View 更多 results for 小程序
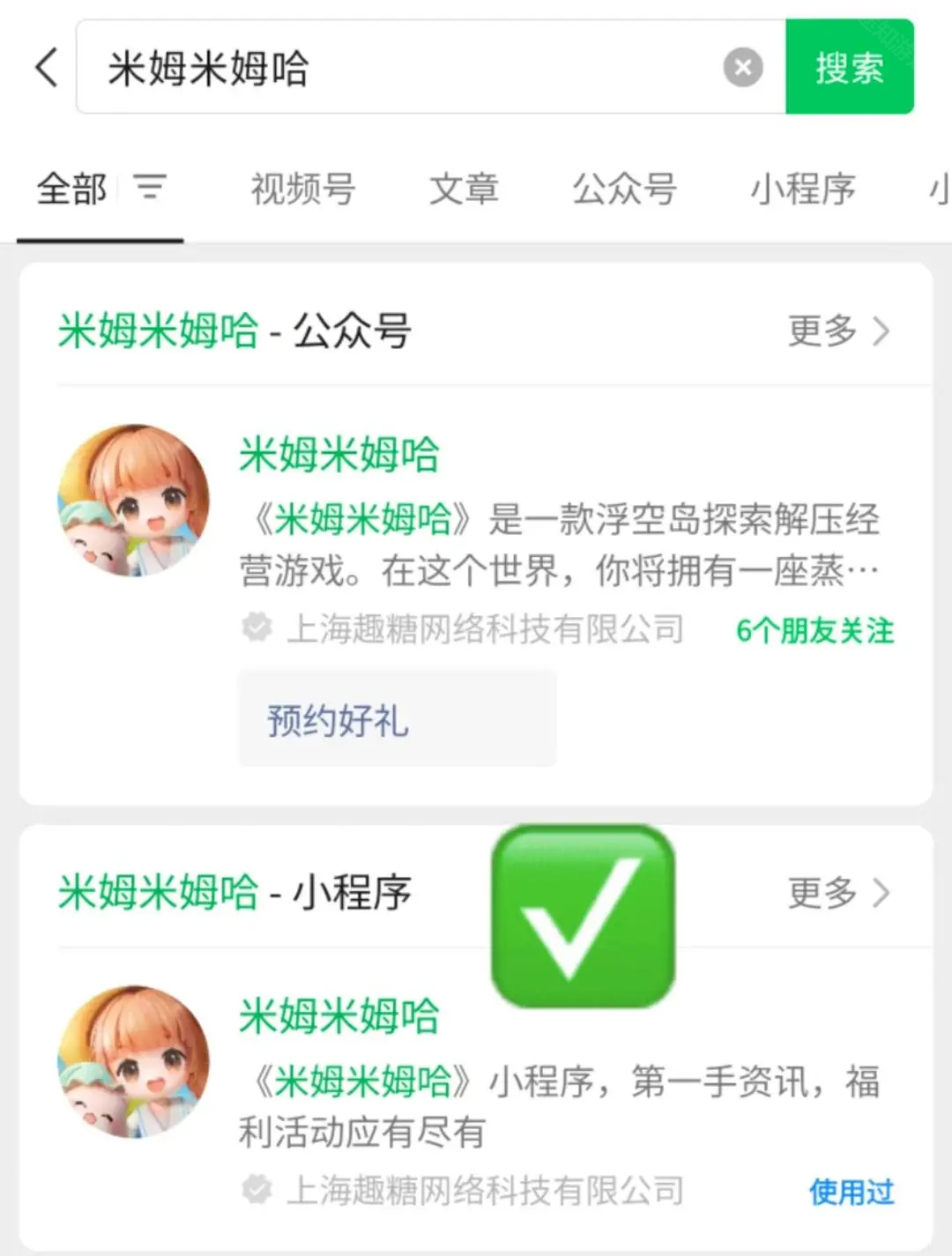This screenshot has height=1256, width=952. click(x=837, y=893)
